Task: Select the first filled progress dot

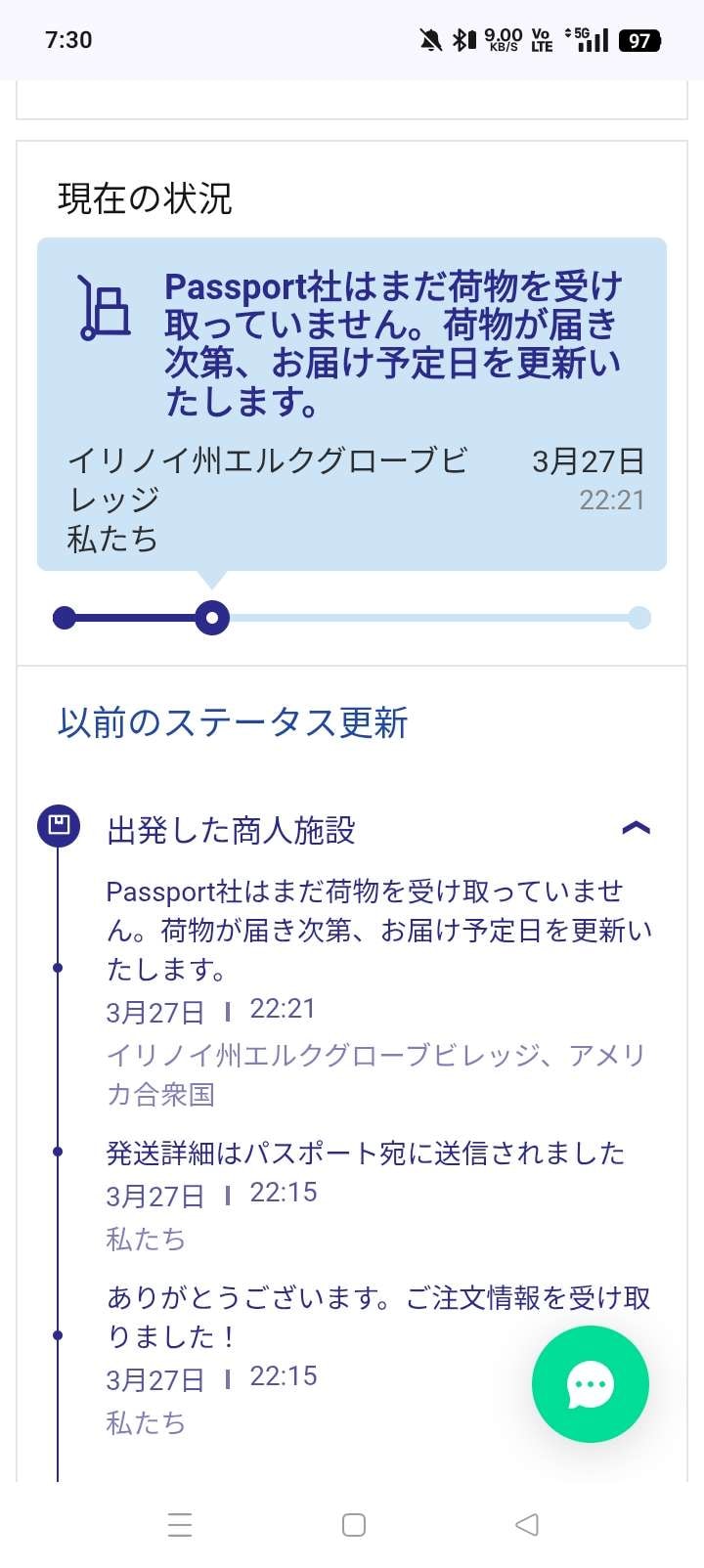Action: [x=64, y=618]
